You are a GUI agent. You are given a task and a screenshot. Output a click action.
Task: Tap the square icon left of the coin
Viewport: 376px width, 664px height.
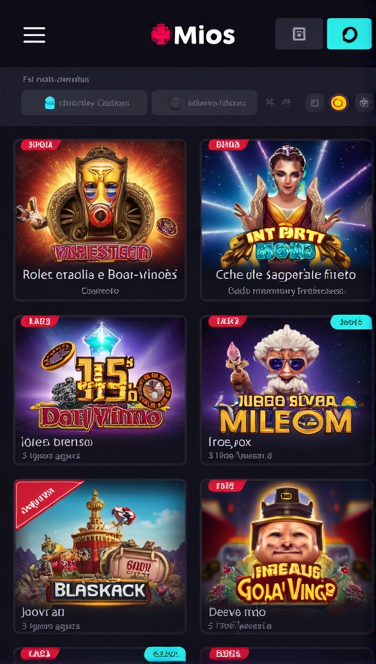[x=315, y=102]
